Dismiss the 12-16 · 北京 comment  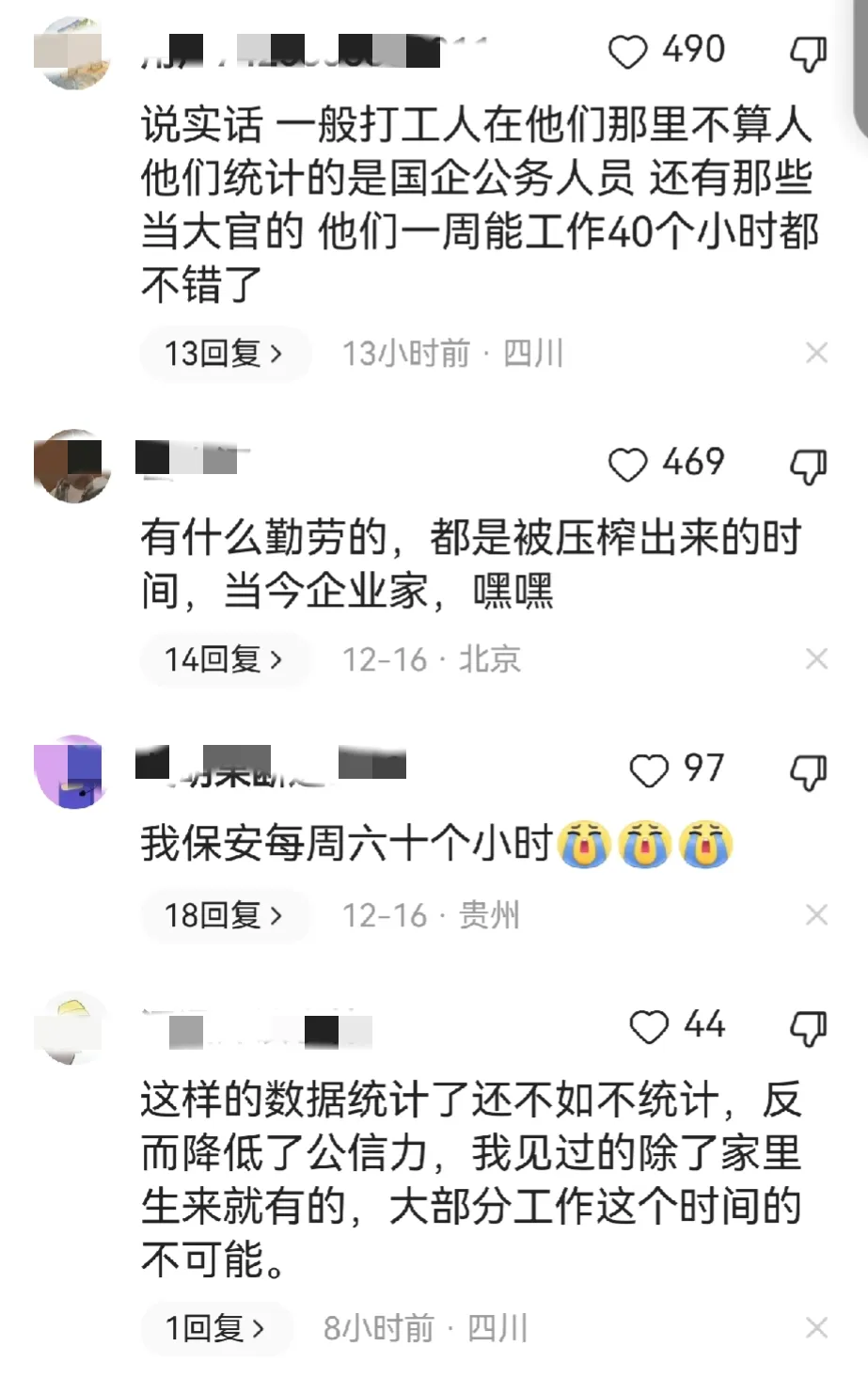(x=816, y=659)
